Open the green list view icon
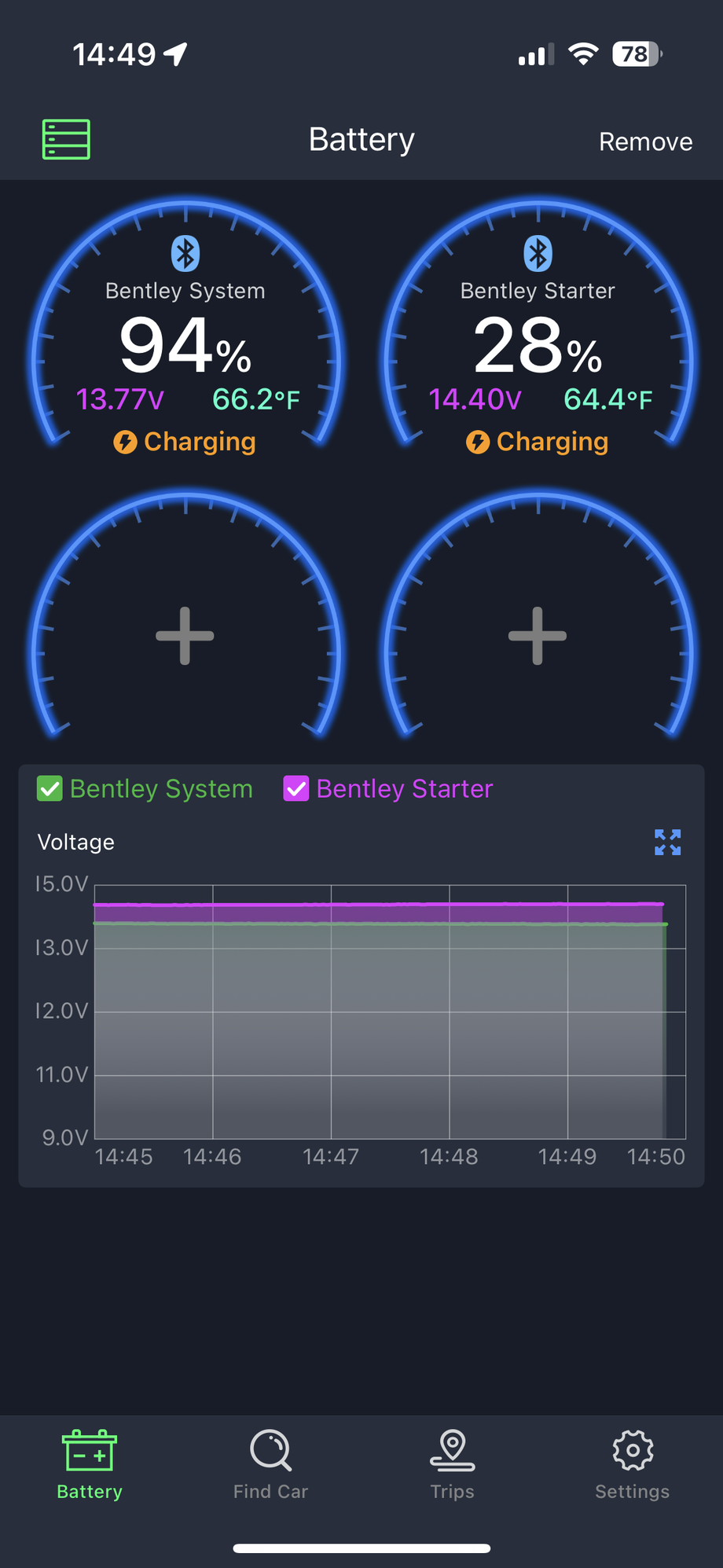 [x=66, y=140]
